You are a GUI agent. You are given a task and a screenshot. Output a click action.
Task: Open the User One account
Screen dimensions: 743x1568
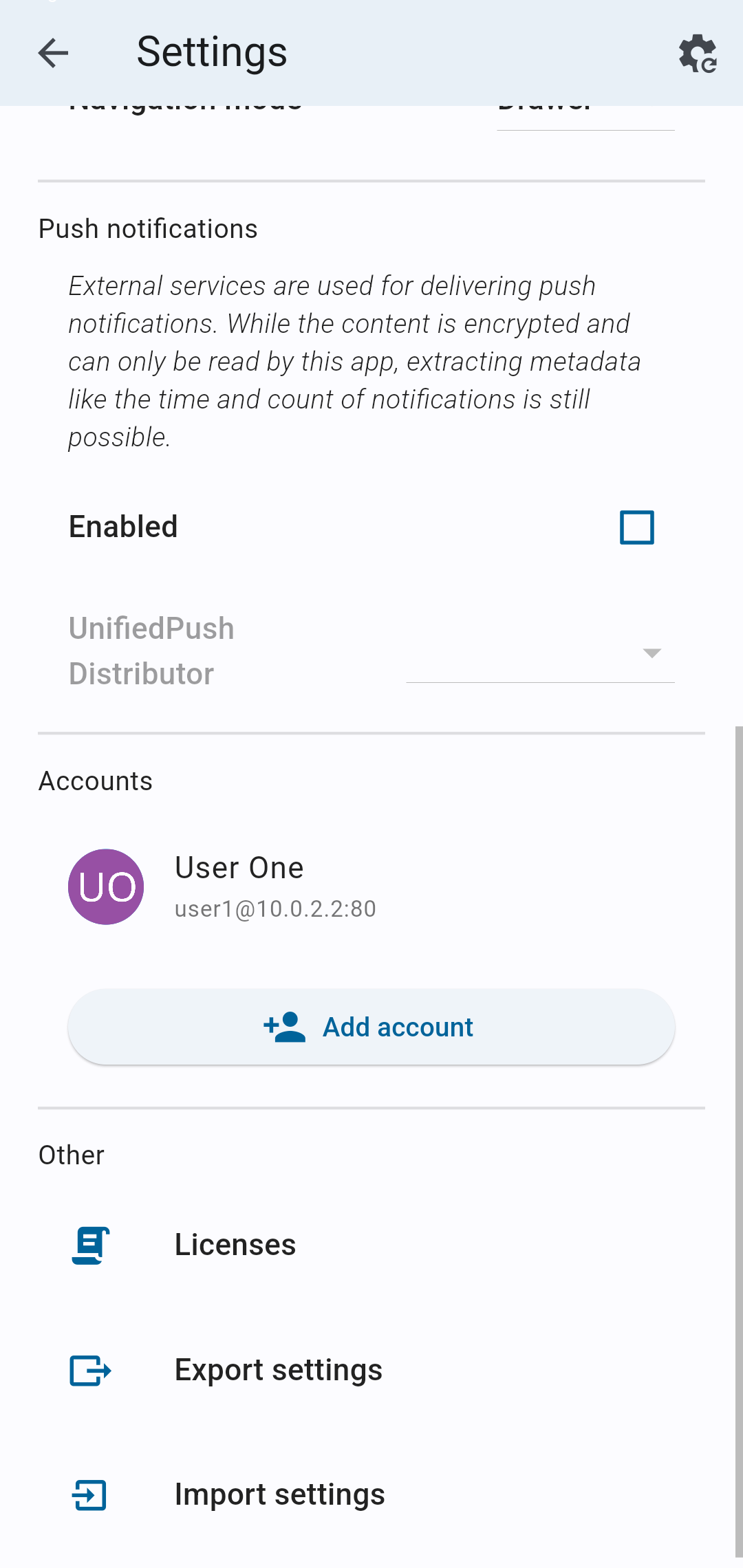pos(371,886)
